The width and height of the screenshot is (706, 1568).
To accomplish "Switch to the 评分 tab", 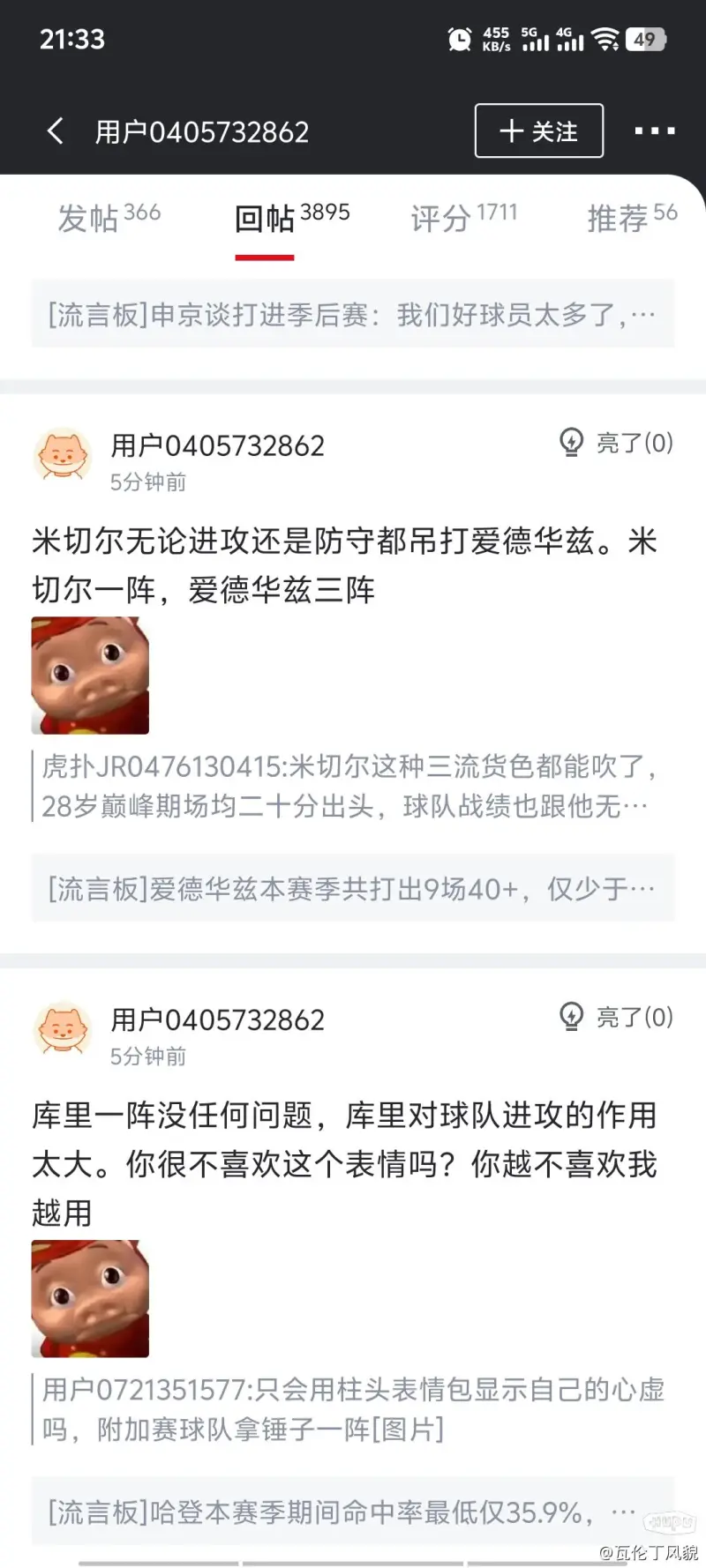I will point(463,217).
